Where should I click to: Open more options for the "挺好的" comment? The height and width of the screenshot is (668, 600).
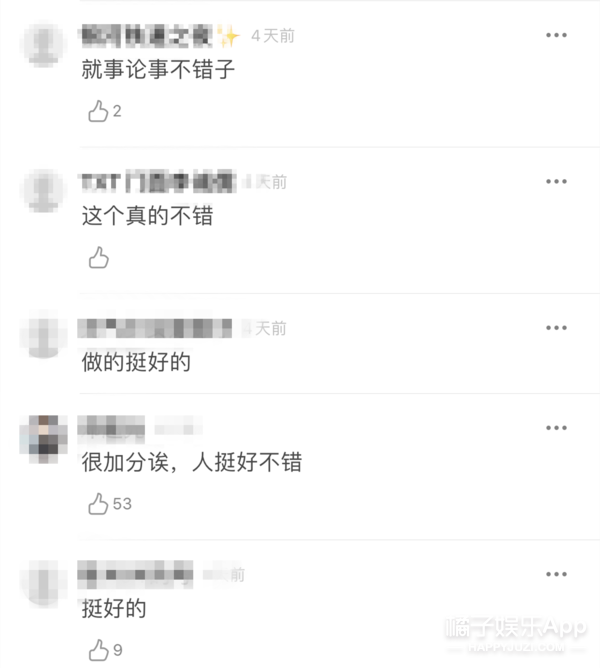[556, 574]
